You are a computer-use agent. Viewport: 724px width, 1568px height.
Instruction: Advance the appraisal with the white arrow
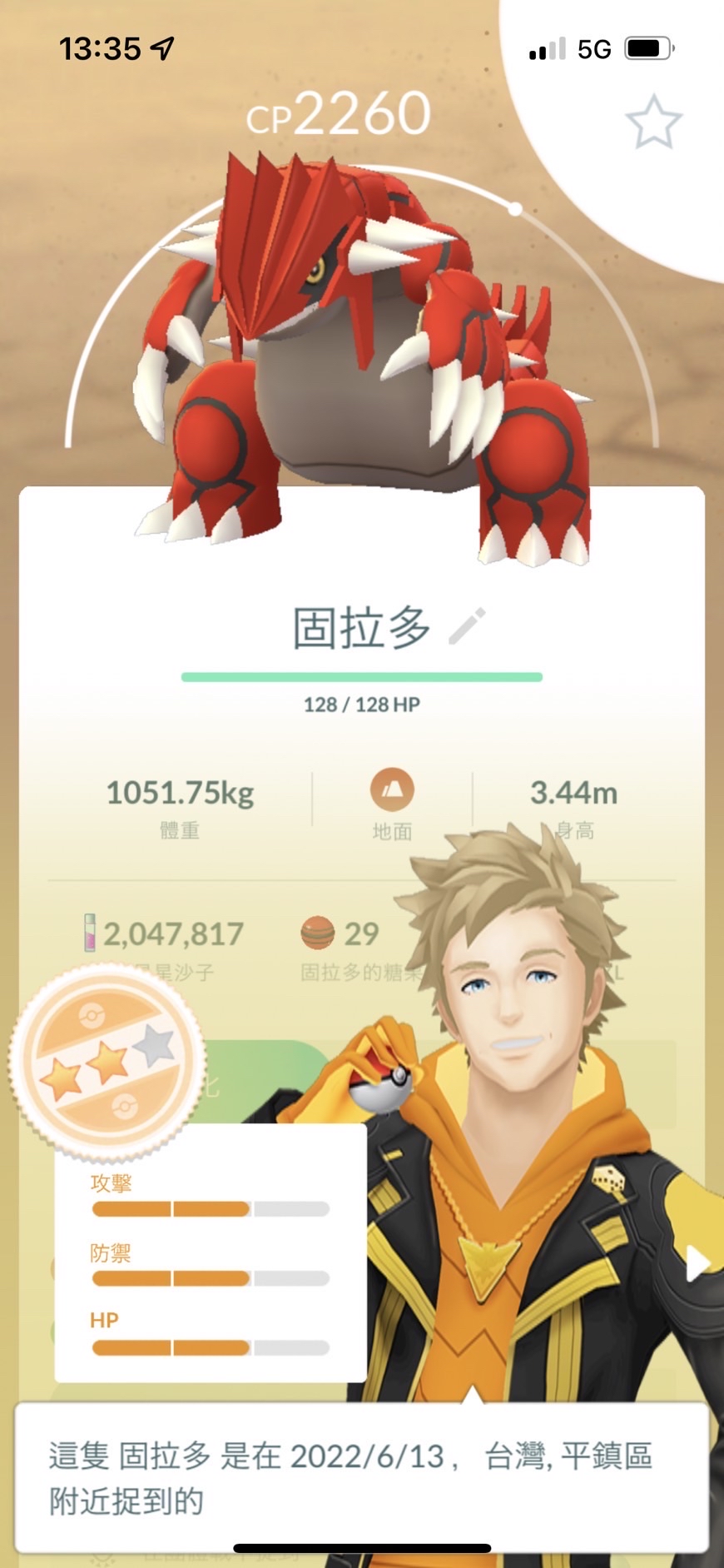(697, 1263)
